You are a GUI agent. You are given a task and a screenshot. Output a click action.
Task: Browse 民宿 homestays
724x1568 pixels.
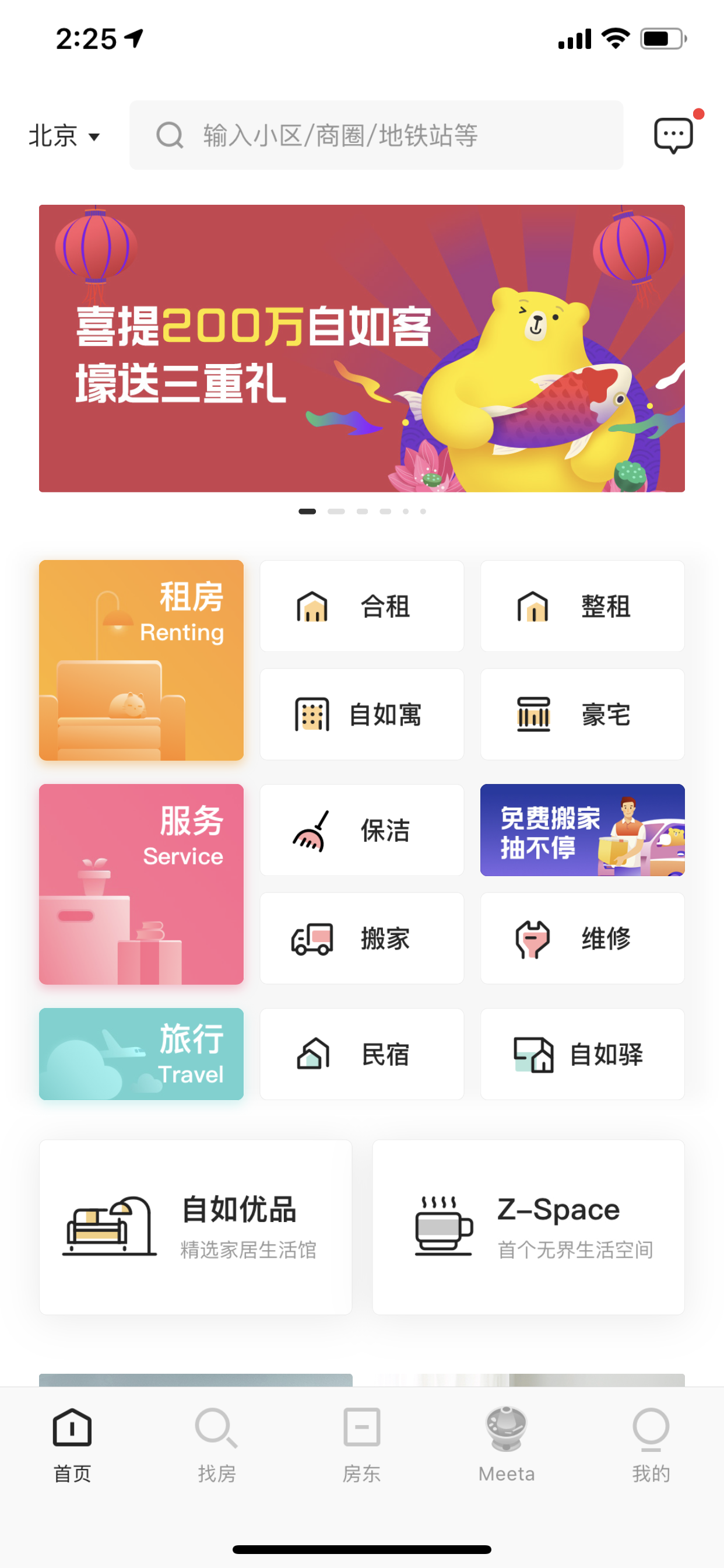(361, 1053)
